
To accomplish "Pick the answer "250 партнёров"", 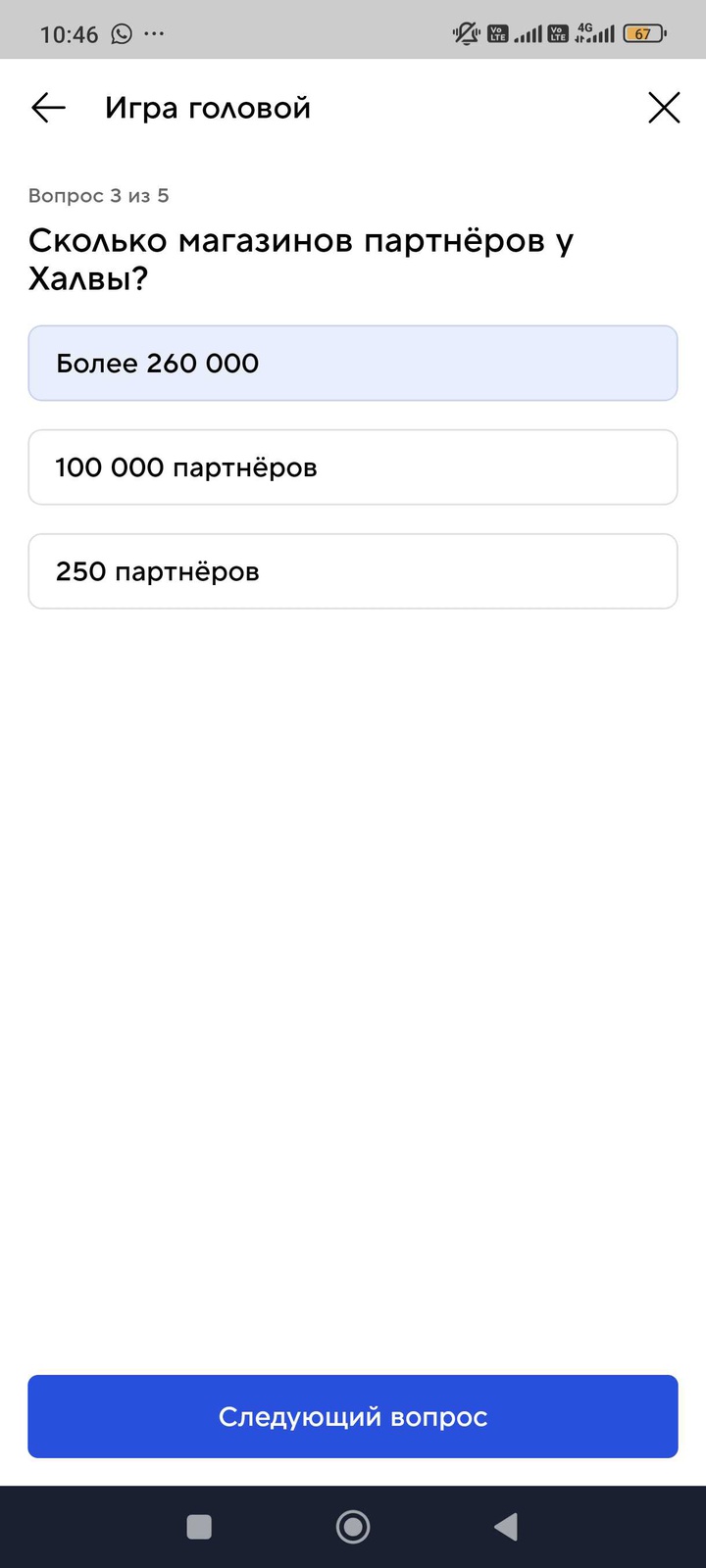I will tap(353, 571).
